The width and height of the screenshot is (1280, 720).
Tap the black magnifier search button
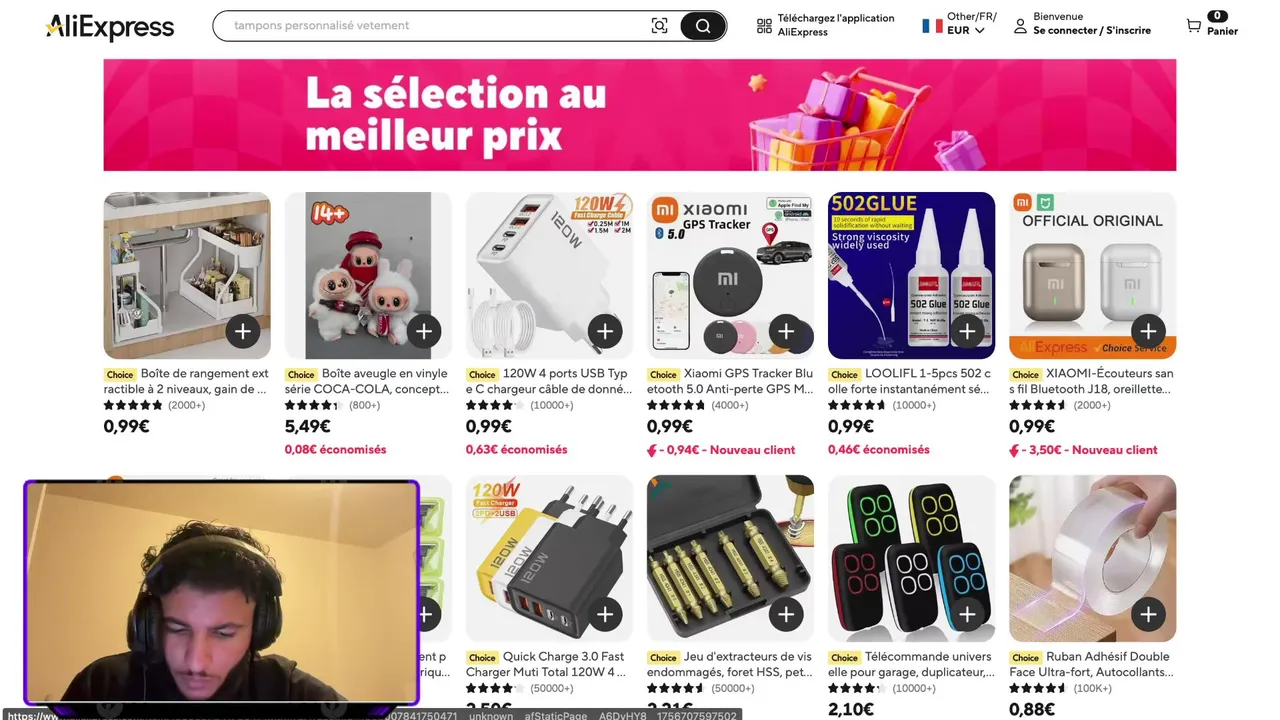(x=703, y=26)
